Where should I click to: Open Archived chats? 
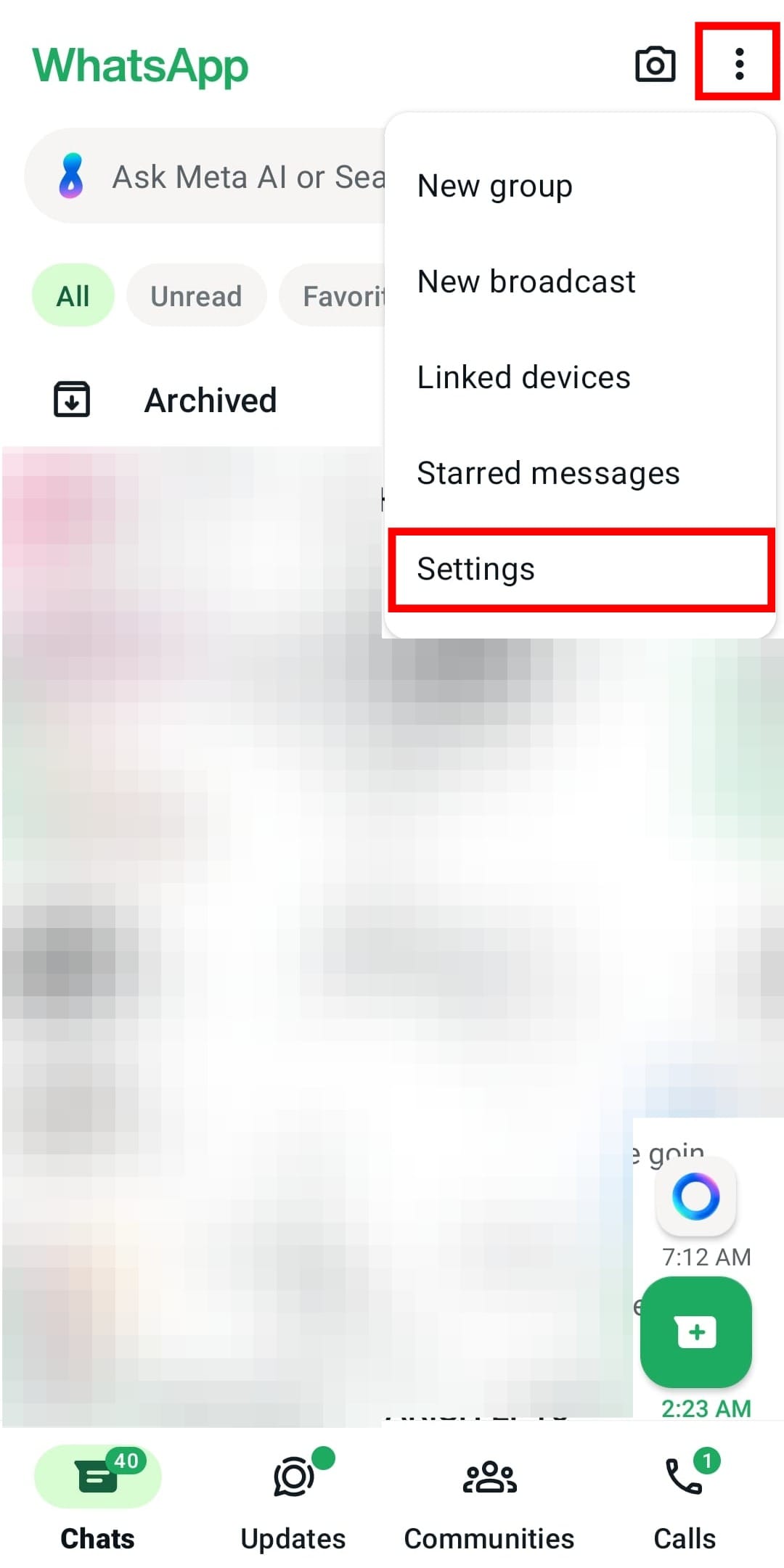pyautogui.click(x=210, y=401)
